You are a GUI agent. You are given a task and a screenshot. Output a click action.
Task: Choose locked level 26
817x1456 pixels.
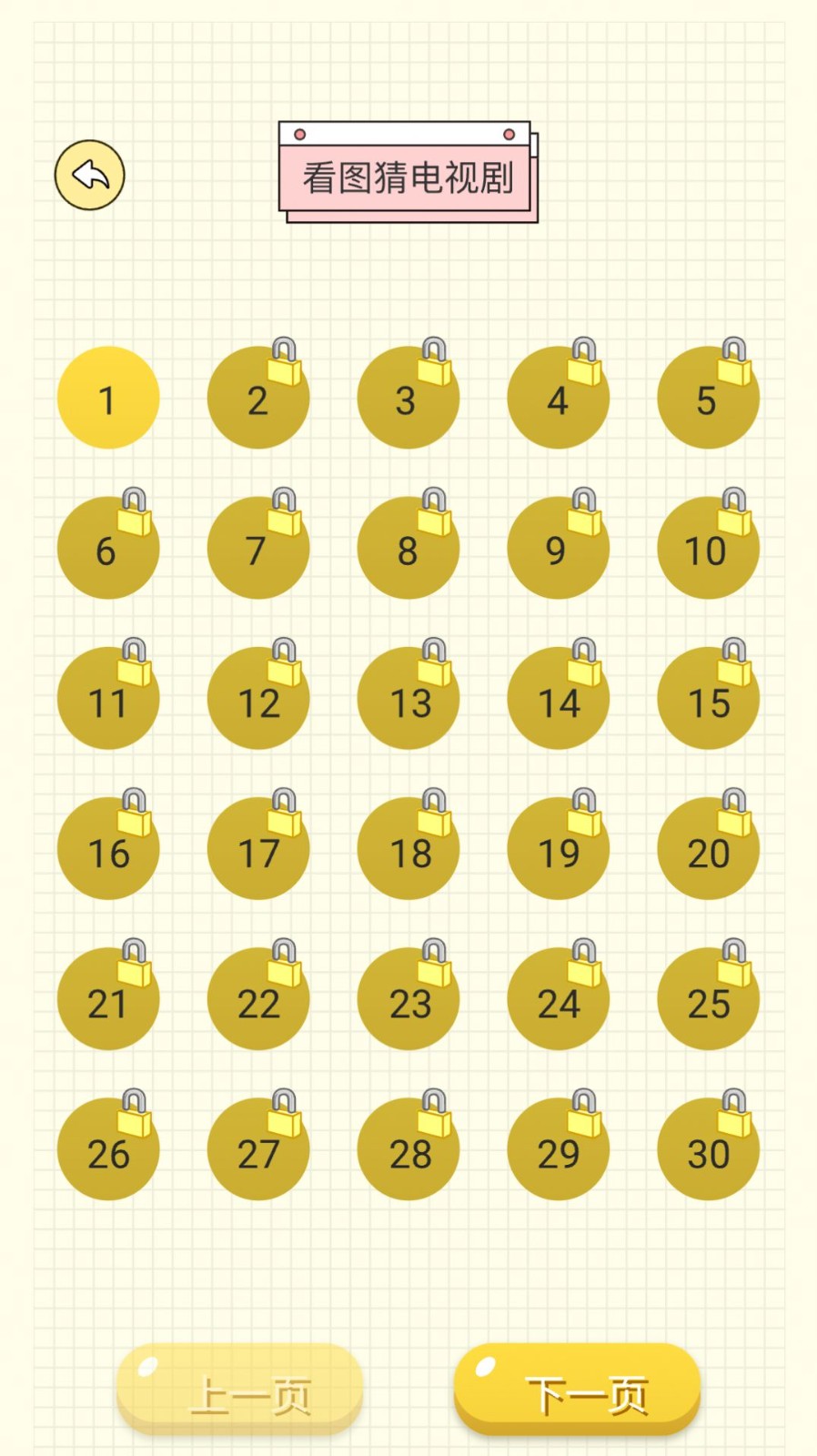(x=108, y=1149)
